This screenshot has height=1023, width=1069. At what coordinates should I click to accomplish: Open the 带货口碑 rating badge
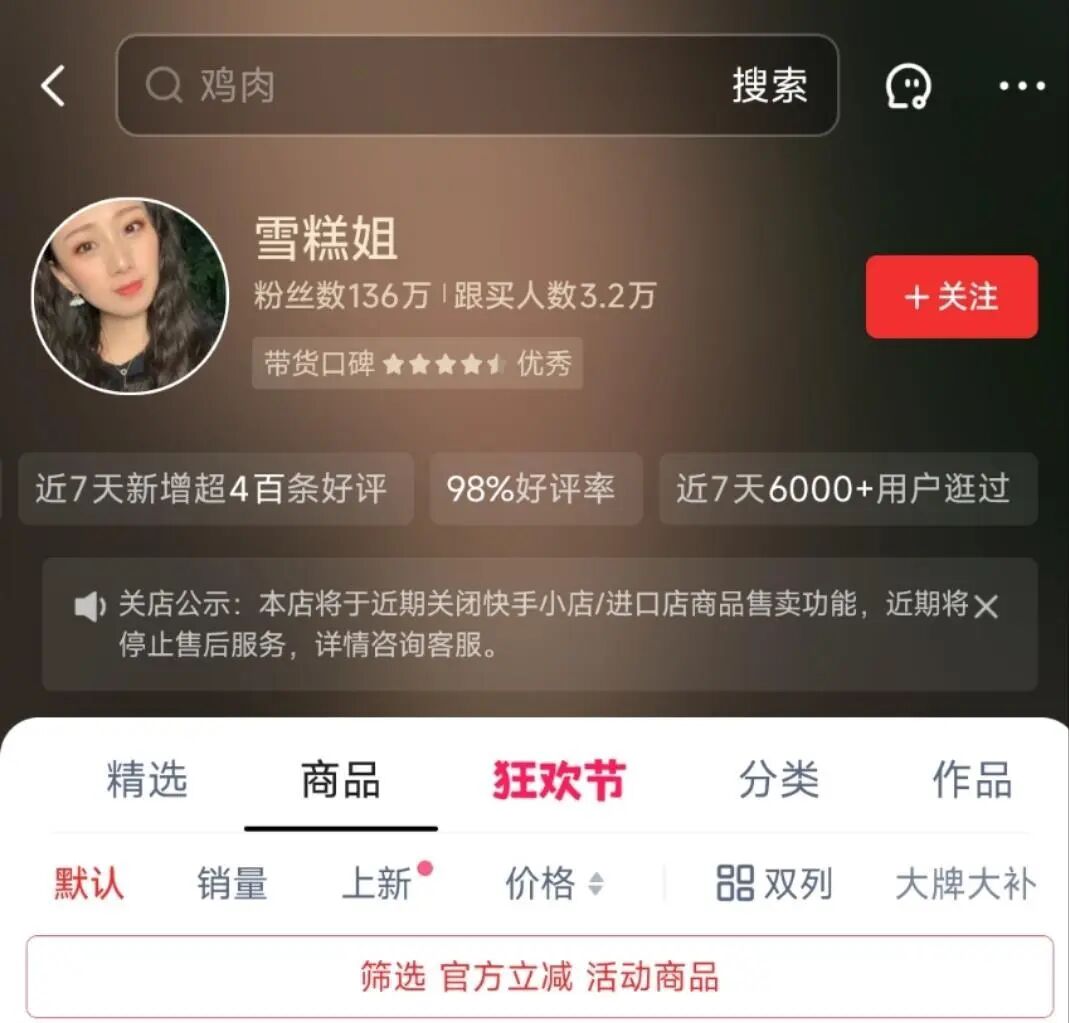coord(417,364)
